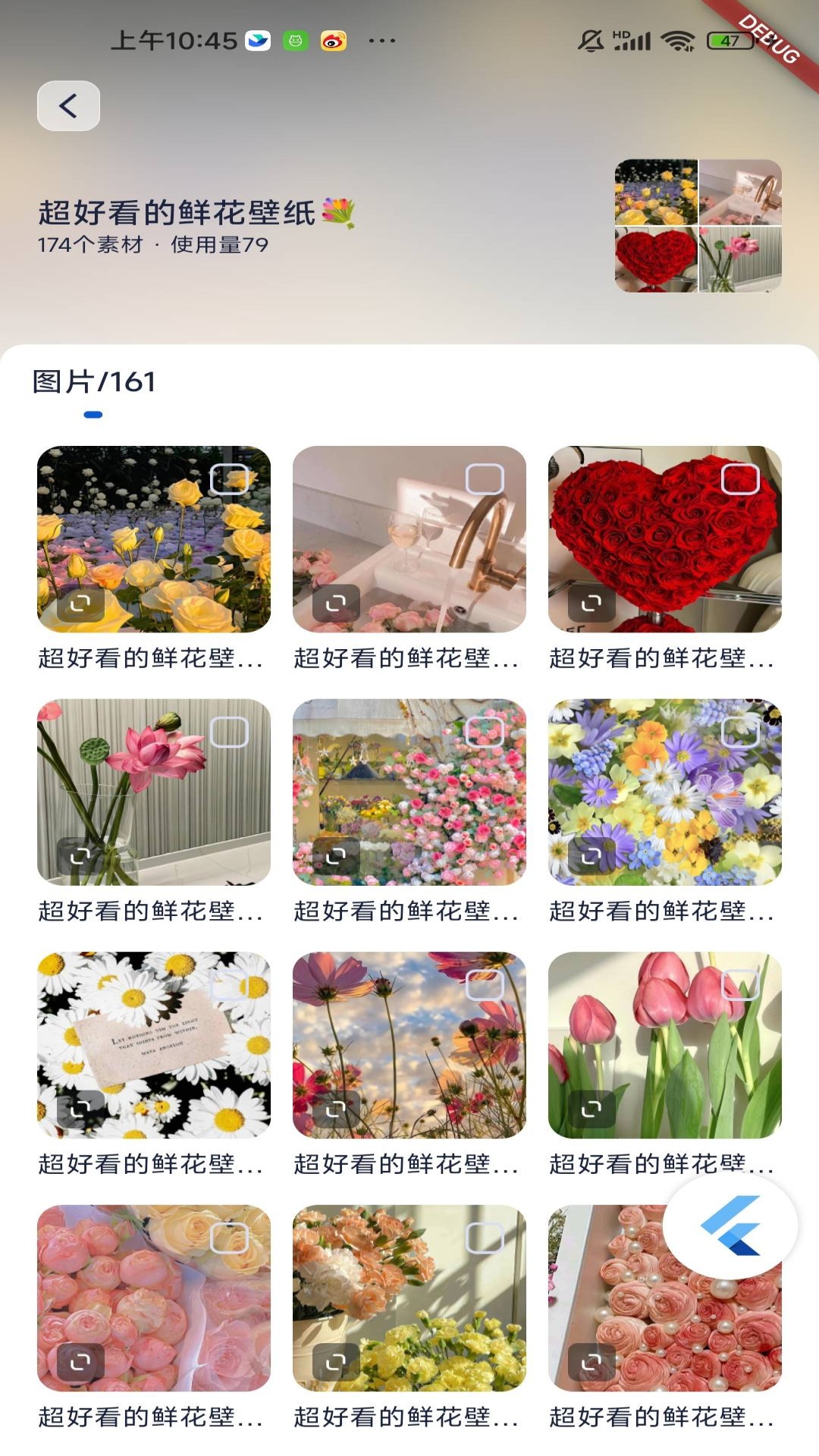Check the box on pink peonies image
This screenshot has width=819, height=1456.
pyautogui.click(x=229, y=1238)
